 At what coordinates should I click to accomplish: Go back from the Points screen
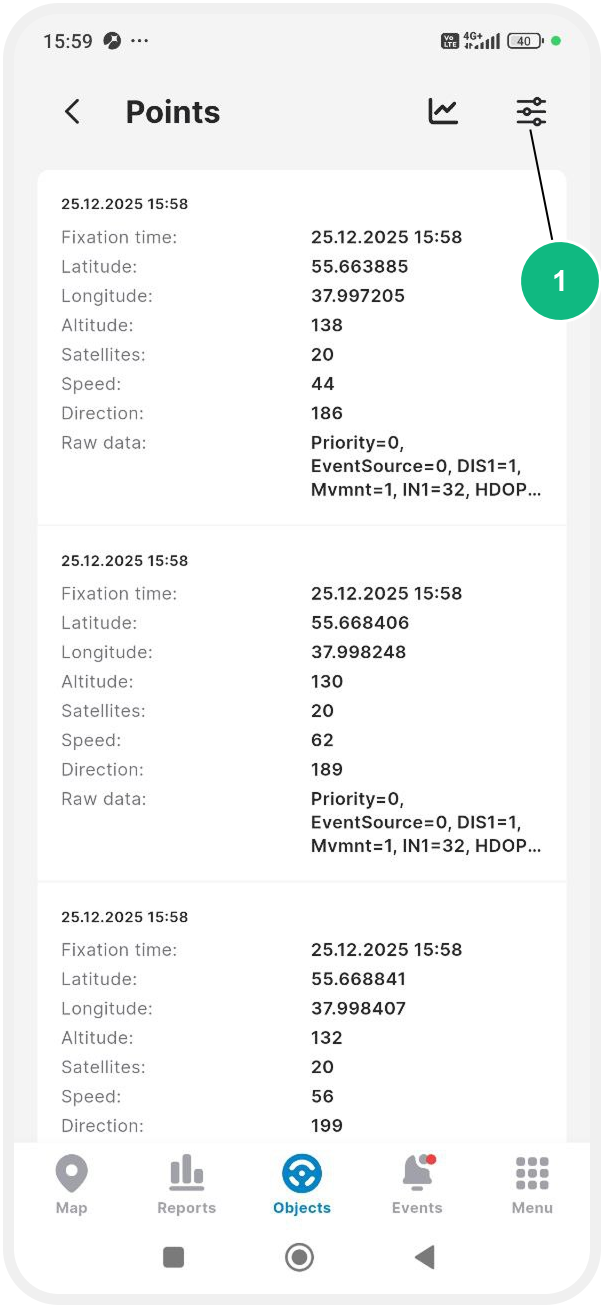pyautogui.click(x=72, y=112)
